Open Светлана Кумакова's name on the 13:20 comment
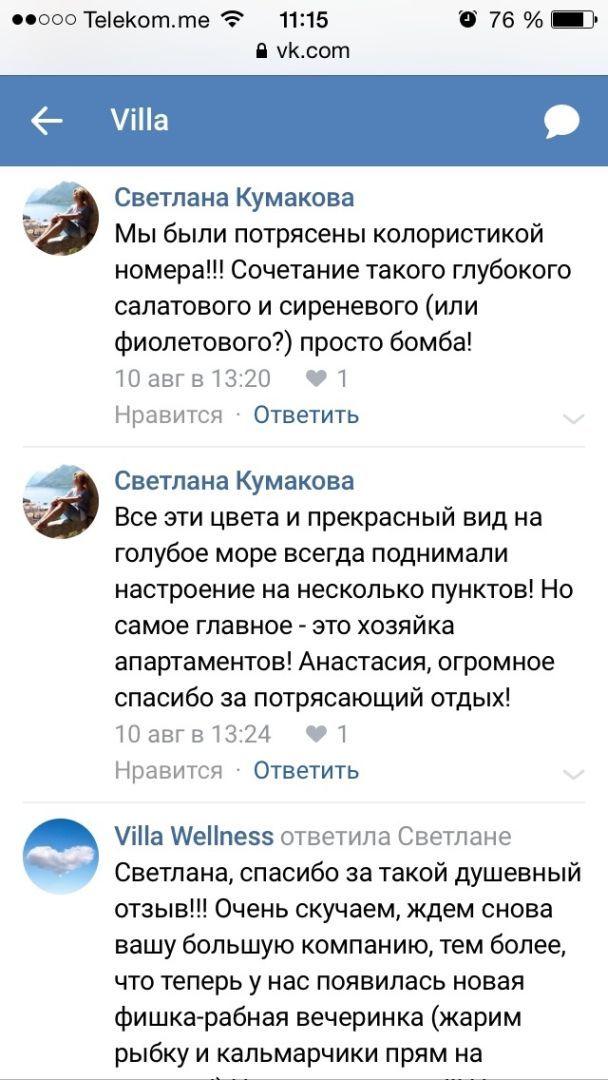The height and width of the screenshot is (1080, 608). point(234,198)
